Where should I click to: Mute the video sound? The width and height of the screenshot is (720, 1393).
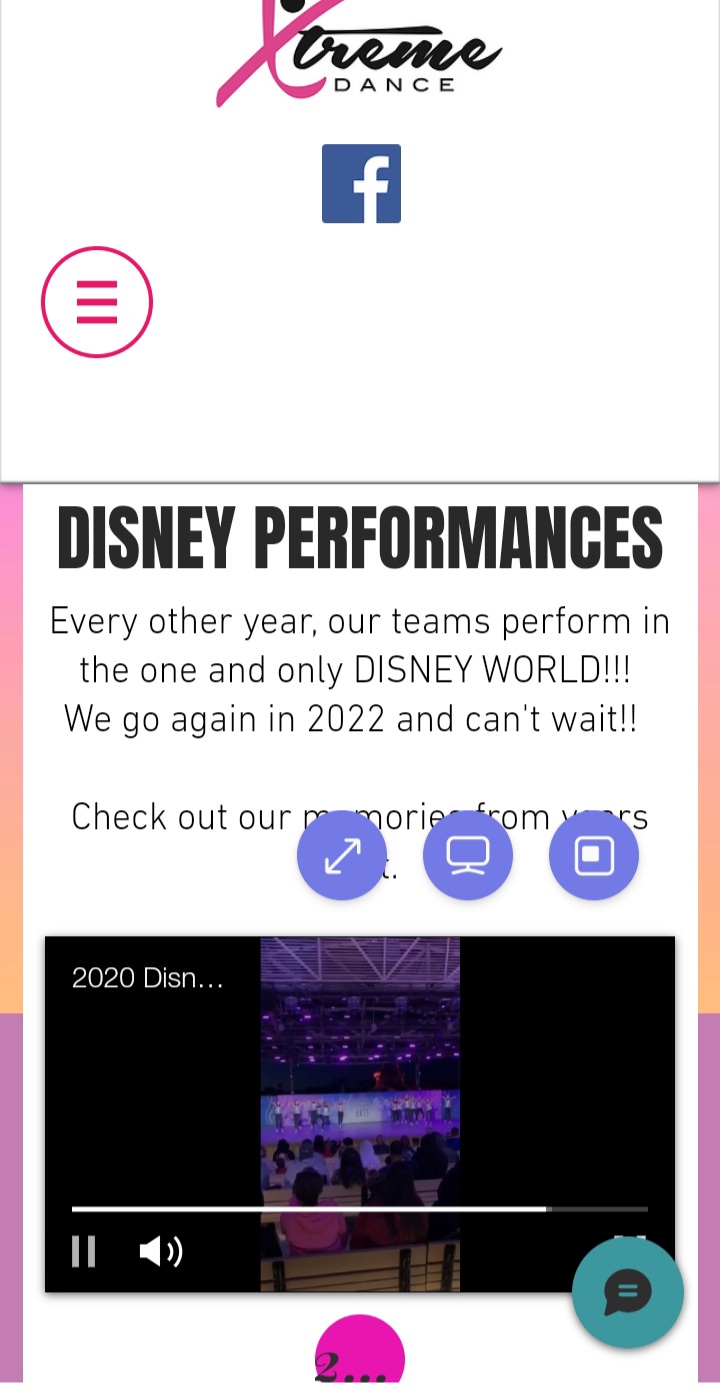coord(160,1251)
